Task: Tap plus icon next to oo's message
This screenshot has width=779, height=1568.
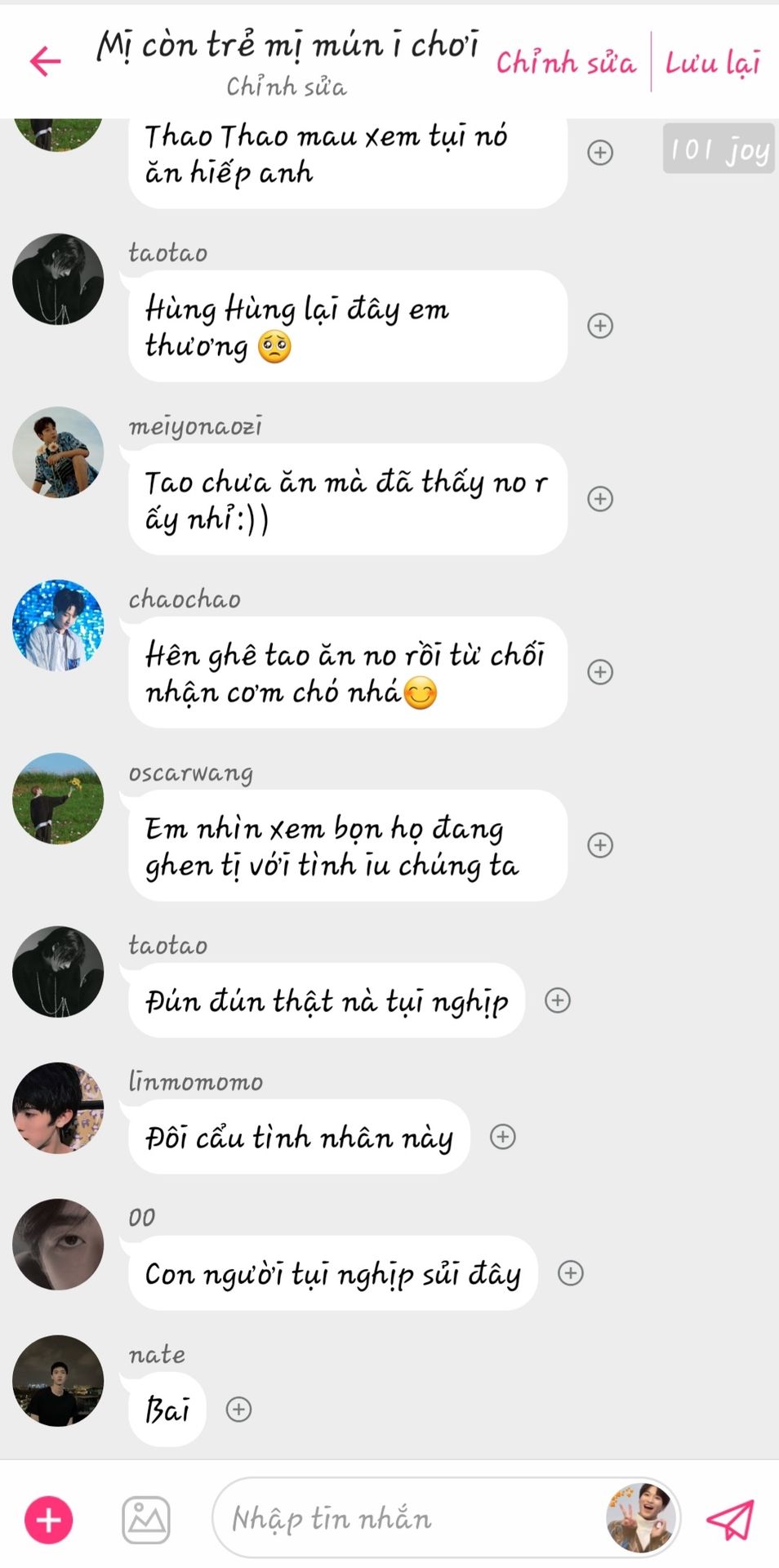Action: tap(571, 1273)
